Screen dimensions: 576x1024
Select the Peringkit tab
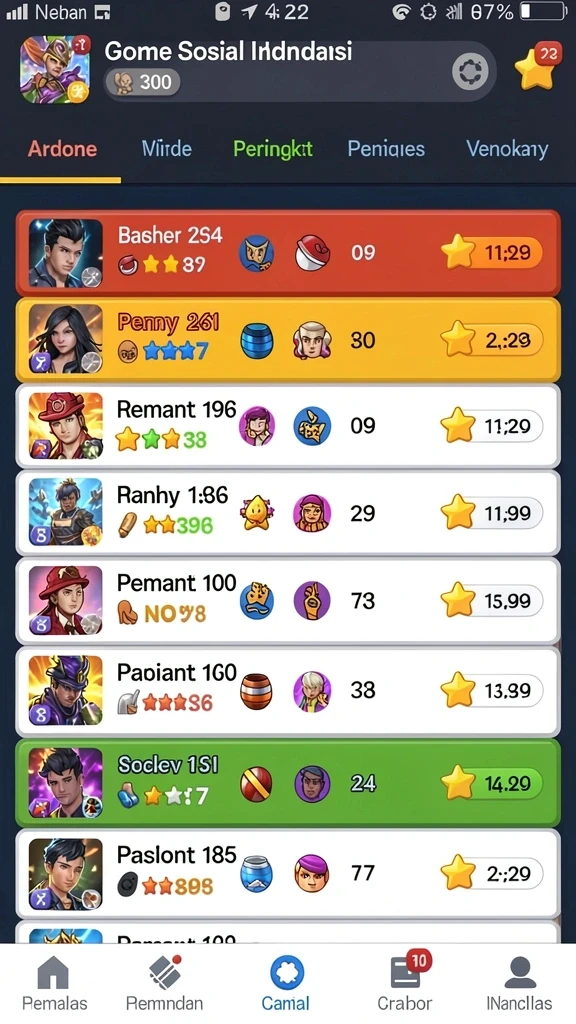273,149
